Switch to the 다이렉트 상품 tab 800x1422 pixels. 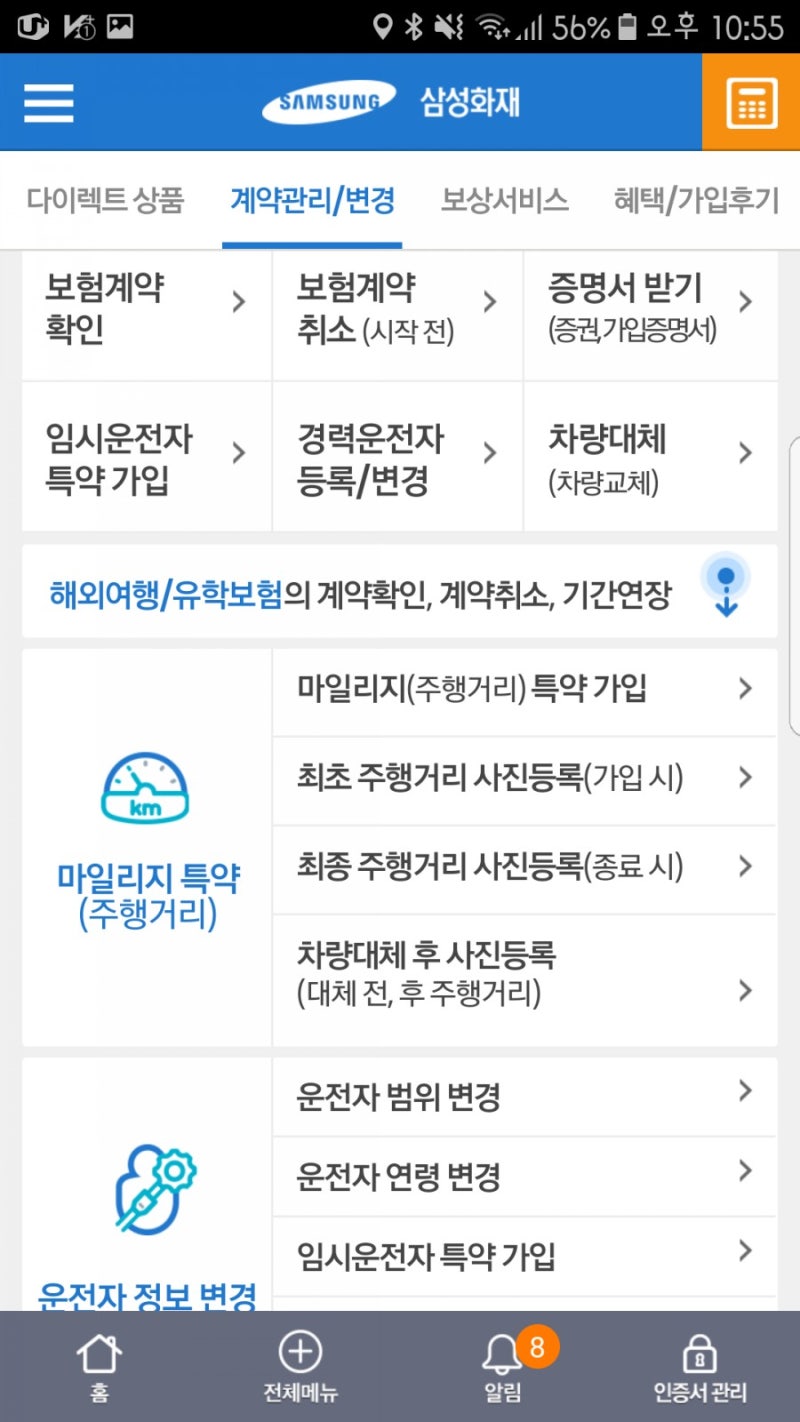tap(105, 200)
